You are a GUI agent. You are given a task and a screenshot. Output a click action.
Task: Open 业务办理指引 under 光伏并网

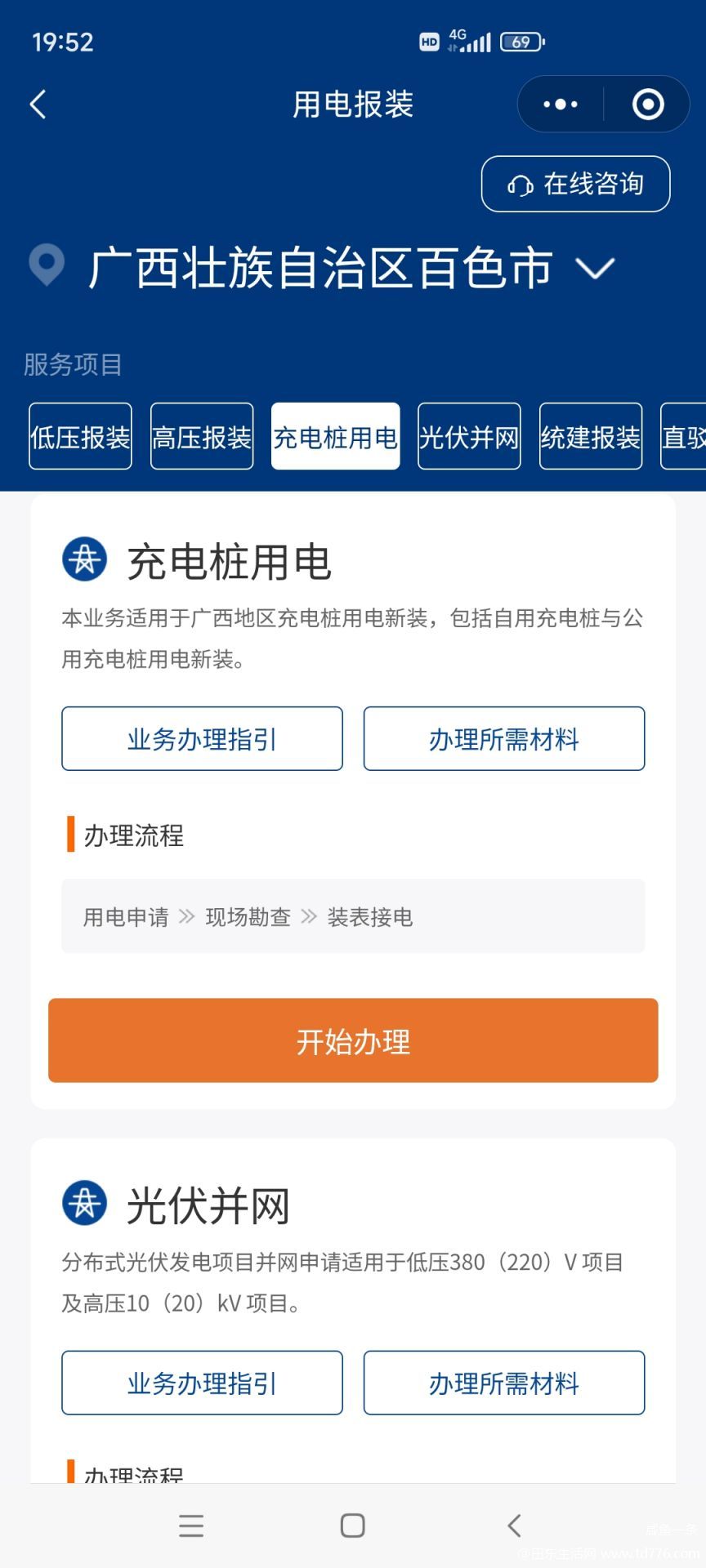[x=202, y=1383]
